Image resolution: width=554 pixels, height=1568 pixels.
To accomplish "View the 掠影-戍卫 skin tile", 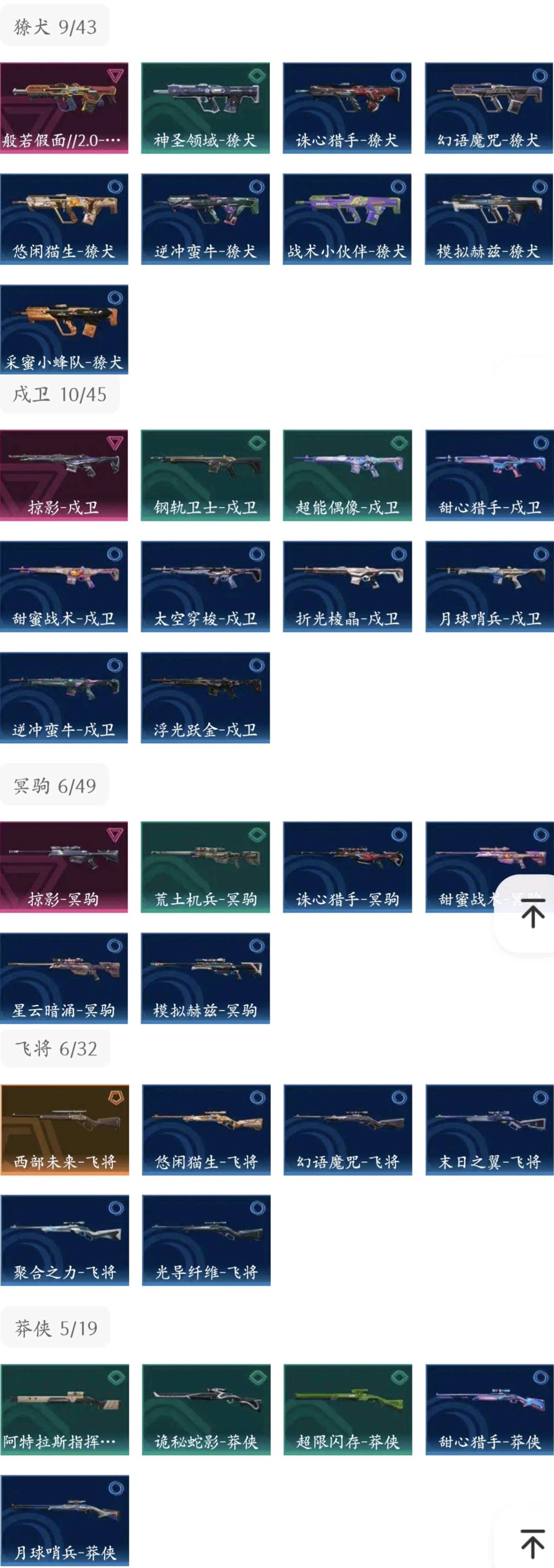I will click(64, 475).
